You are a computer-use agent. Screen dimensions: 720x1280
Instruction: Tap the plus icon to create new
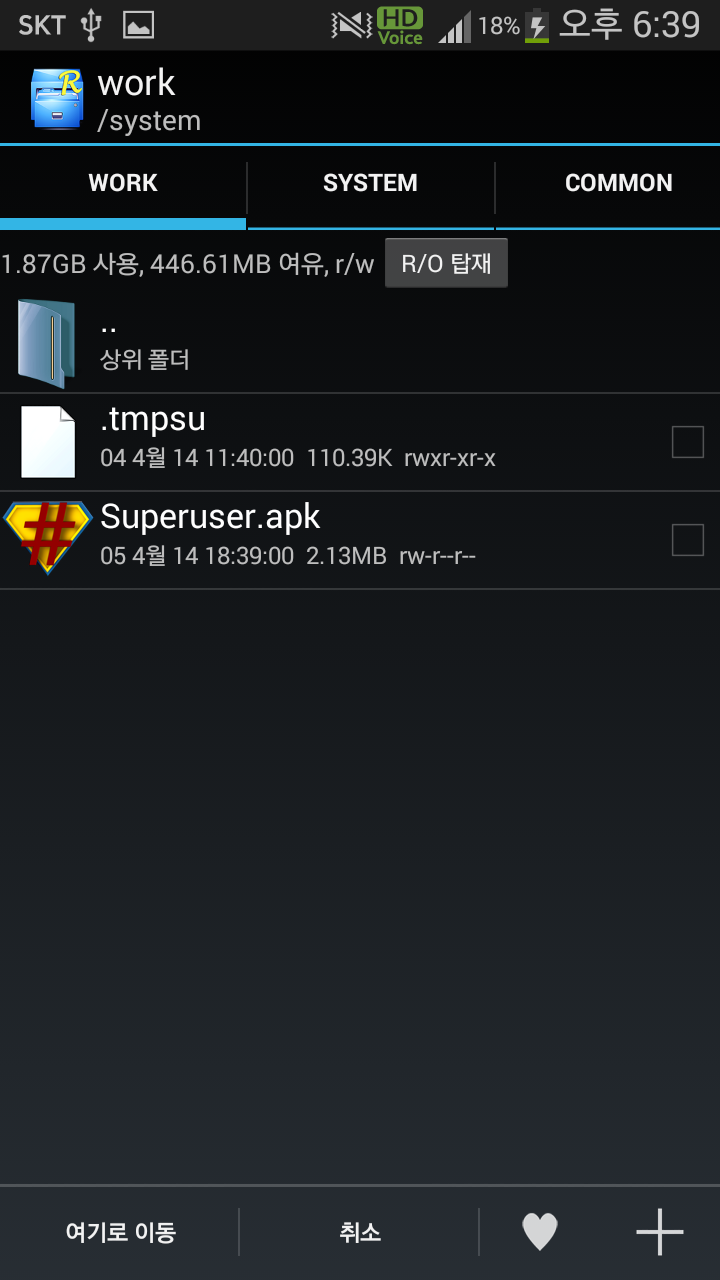pos(660,1232)
